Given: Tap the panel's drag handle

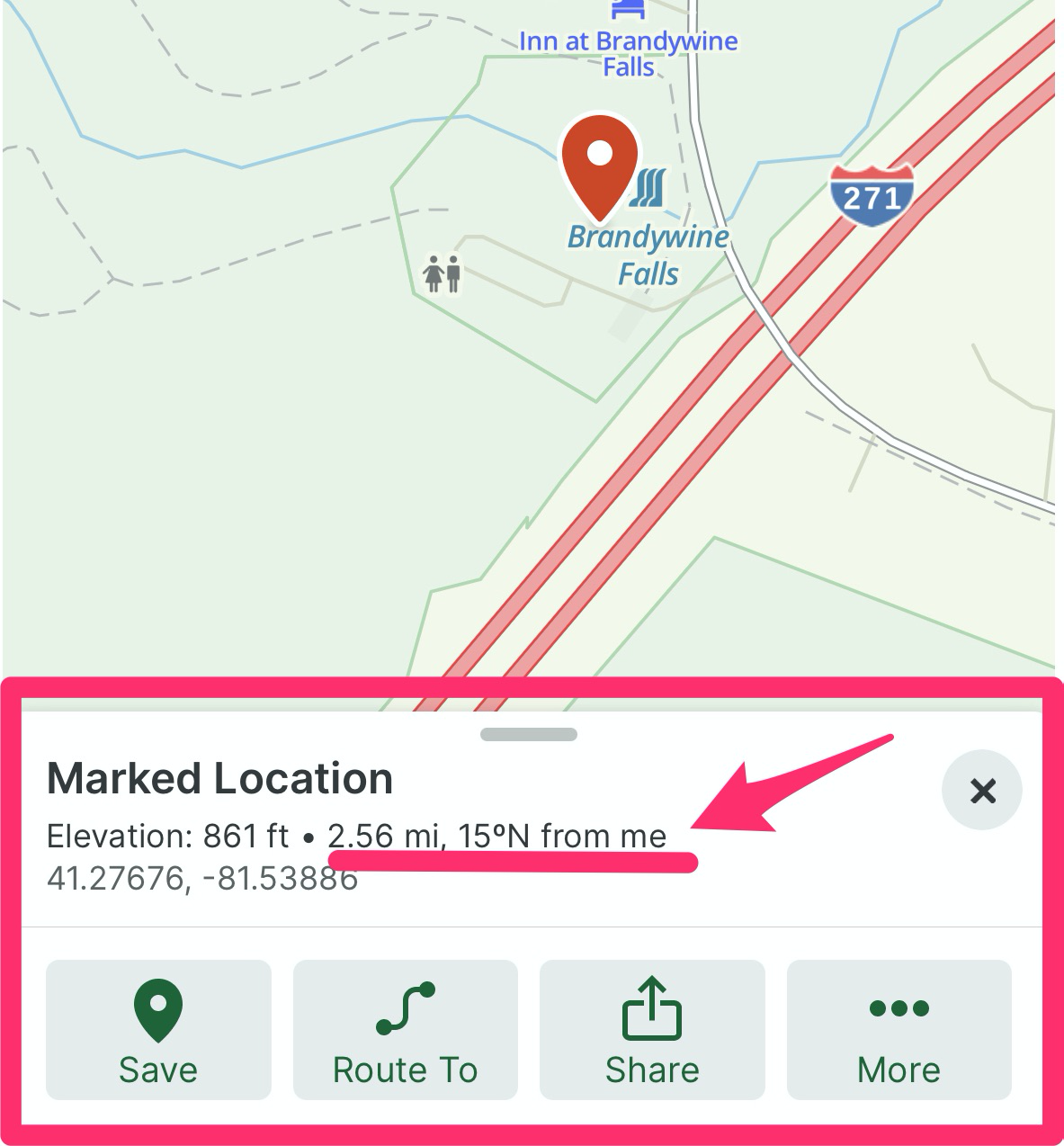Looking at the screenshot, I should [x=529, y=734].
